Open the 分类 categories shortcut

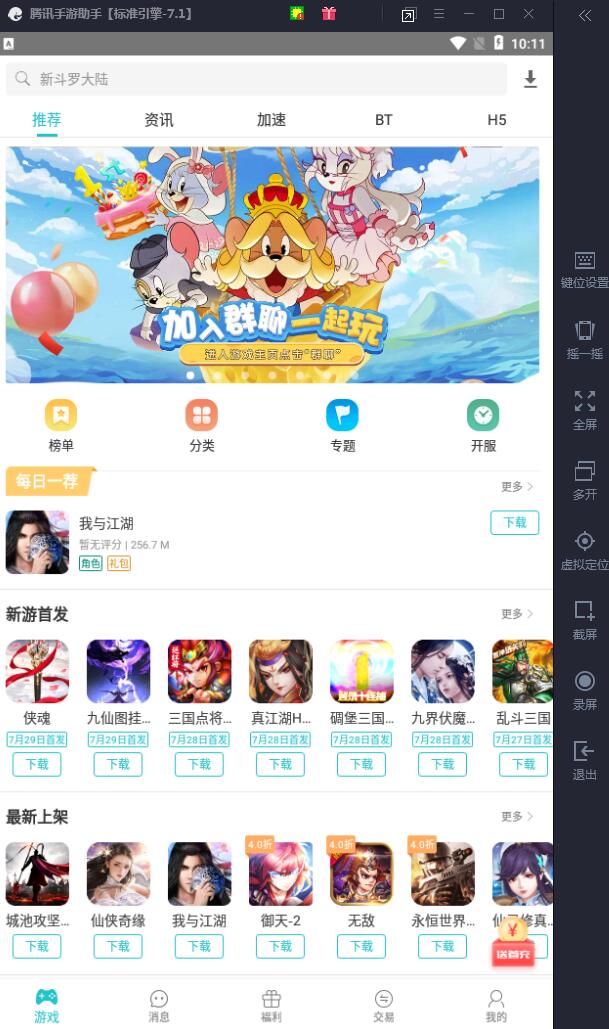[202, 424]
